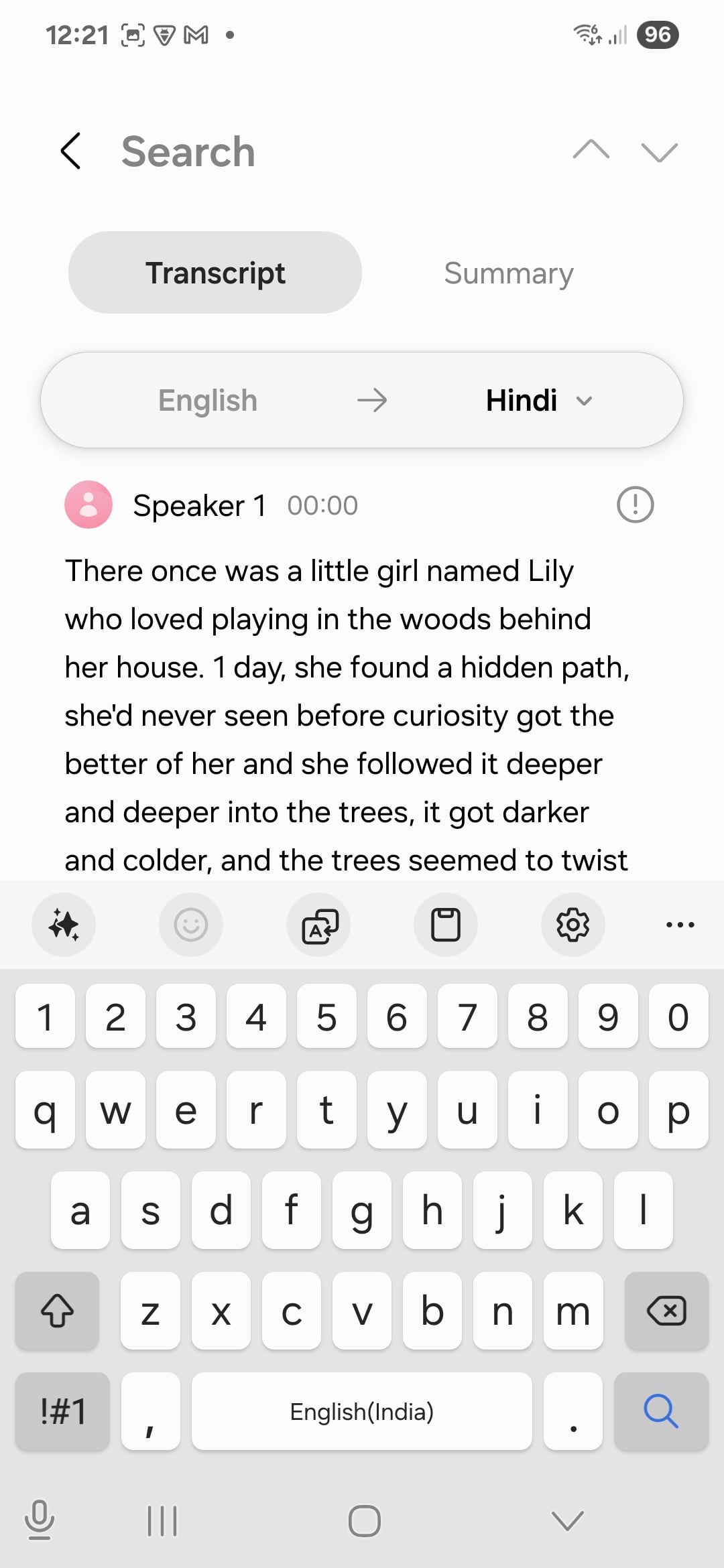
Task: Tap the Speaker 1 avatar
Action: (x=88, y=505)
